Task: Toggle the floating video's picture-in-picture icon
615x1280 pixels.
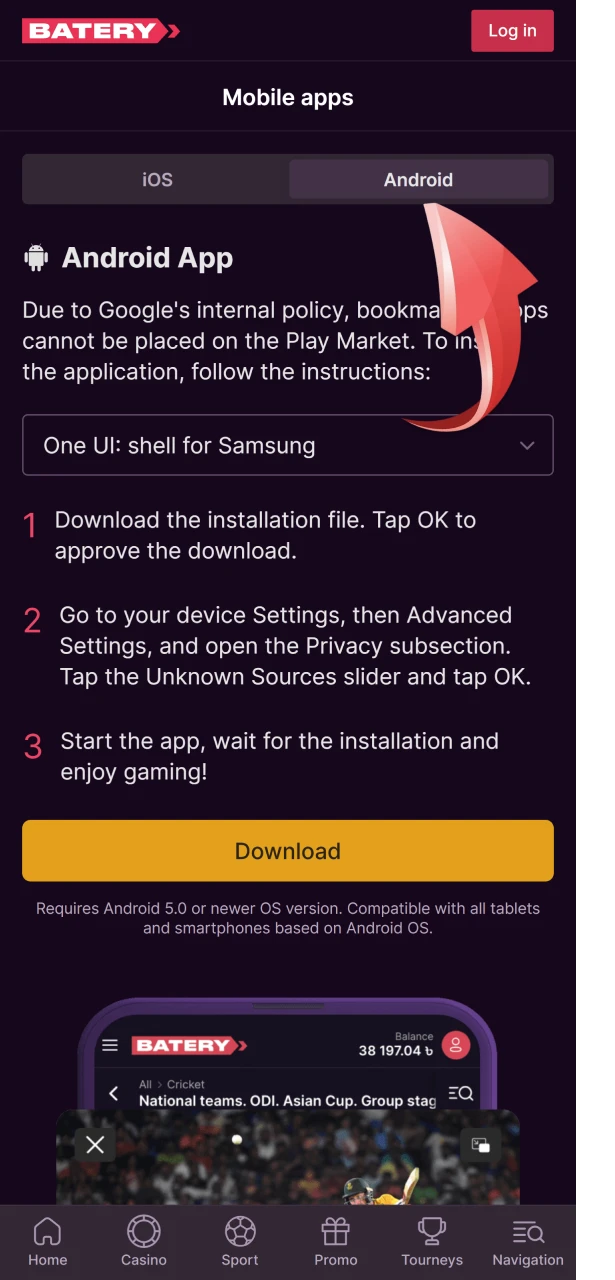Action: click(481, 1145)
